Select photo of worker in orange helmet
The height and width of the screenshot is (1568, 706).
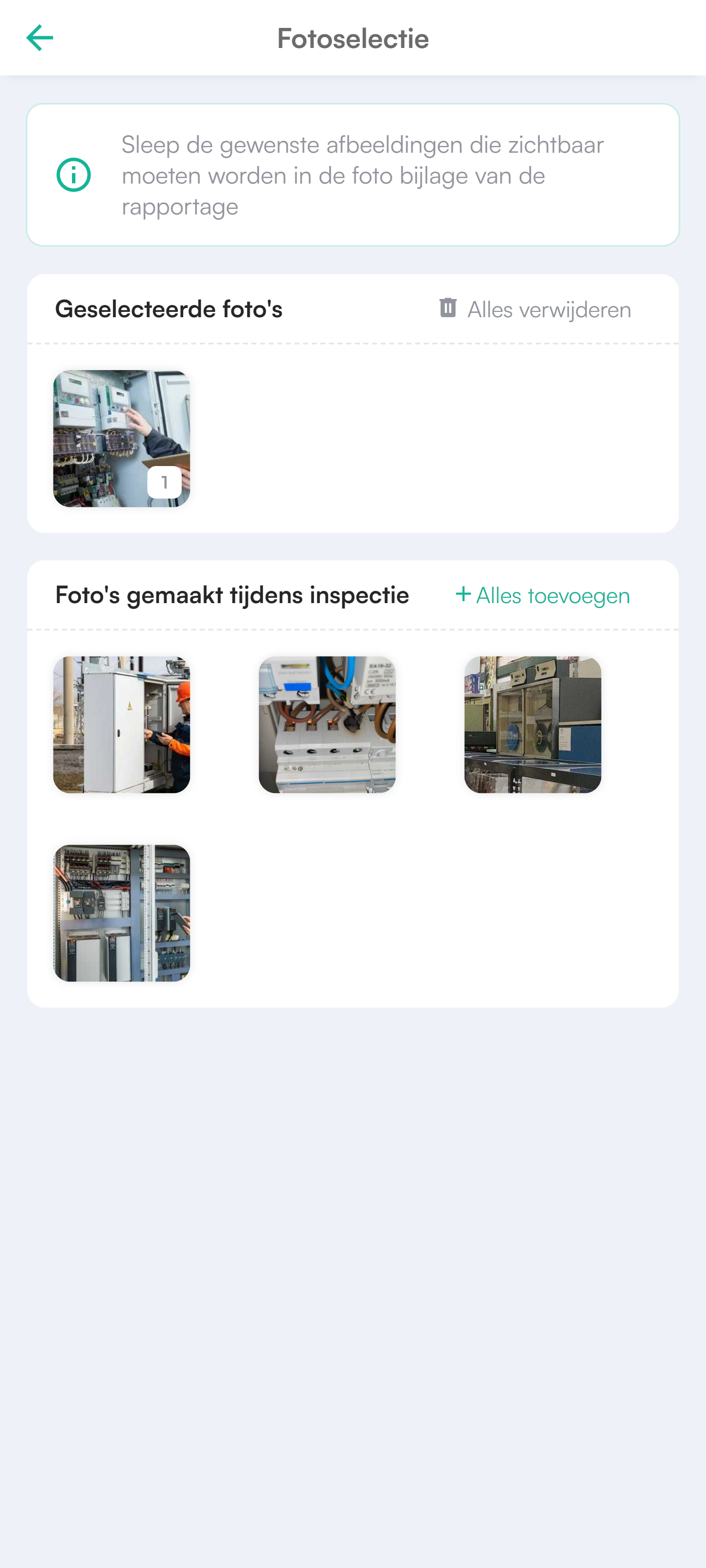point(122,725)
